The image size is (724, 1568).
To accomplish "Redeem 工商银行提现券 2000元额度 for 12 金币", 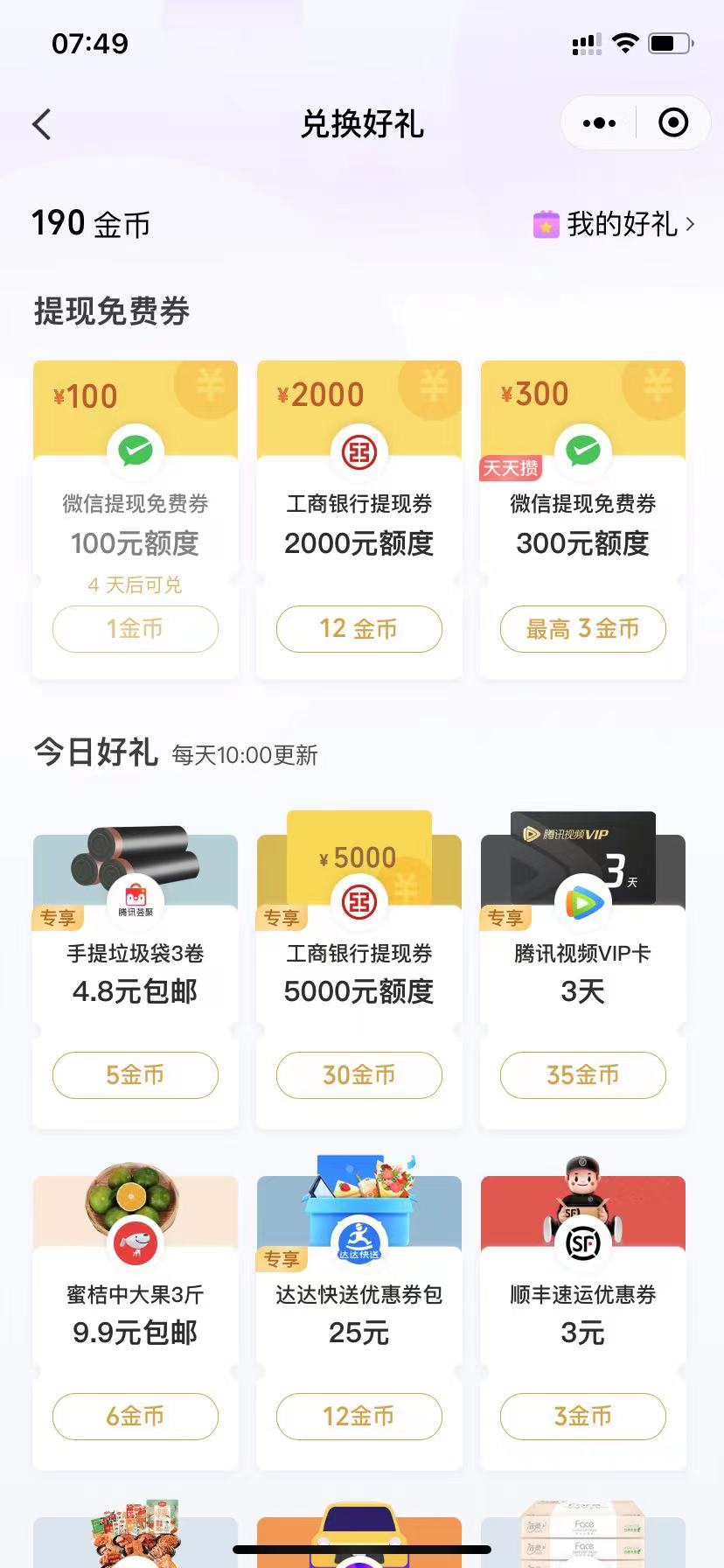I will 359,628.
